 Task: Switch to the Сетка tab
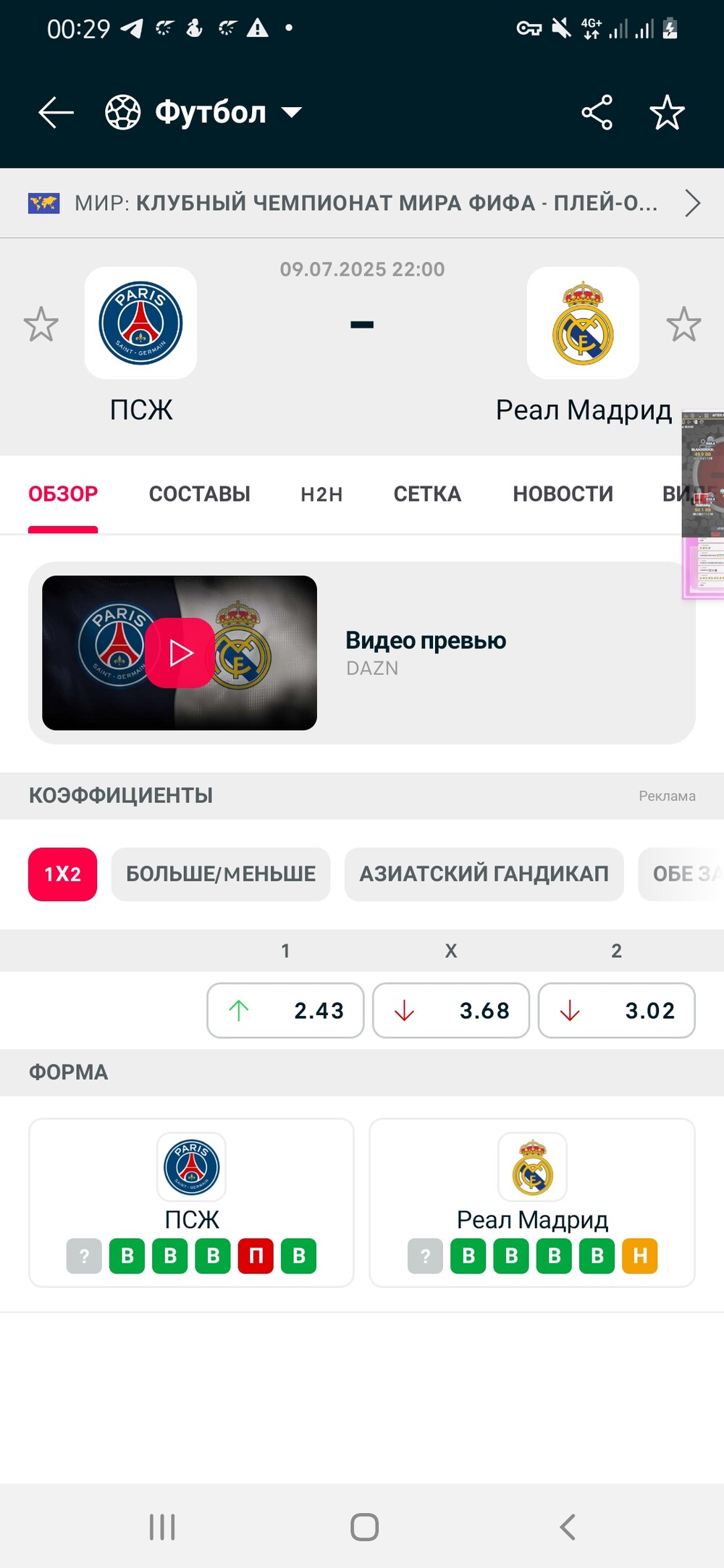427,494
